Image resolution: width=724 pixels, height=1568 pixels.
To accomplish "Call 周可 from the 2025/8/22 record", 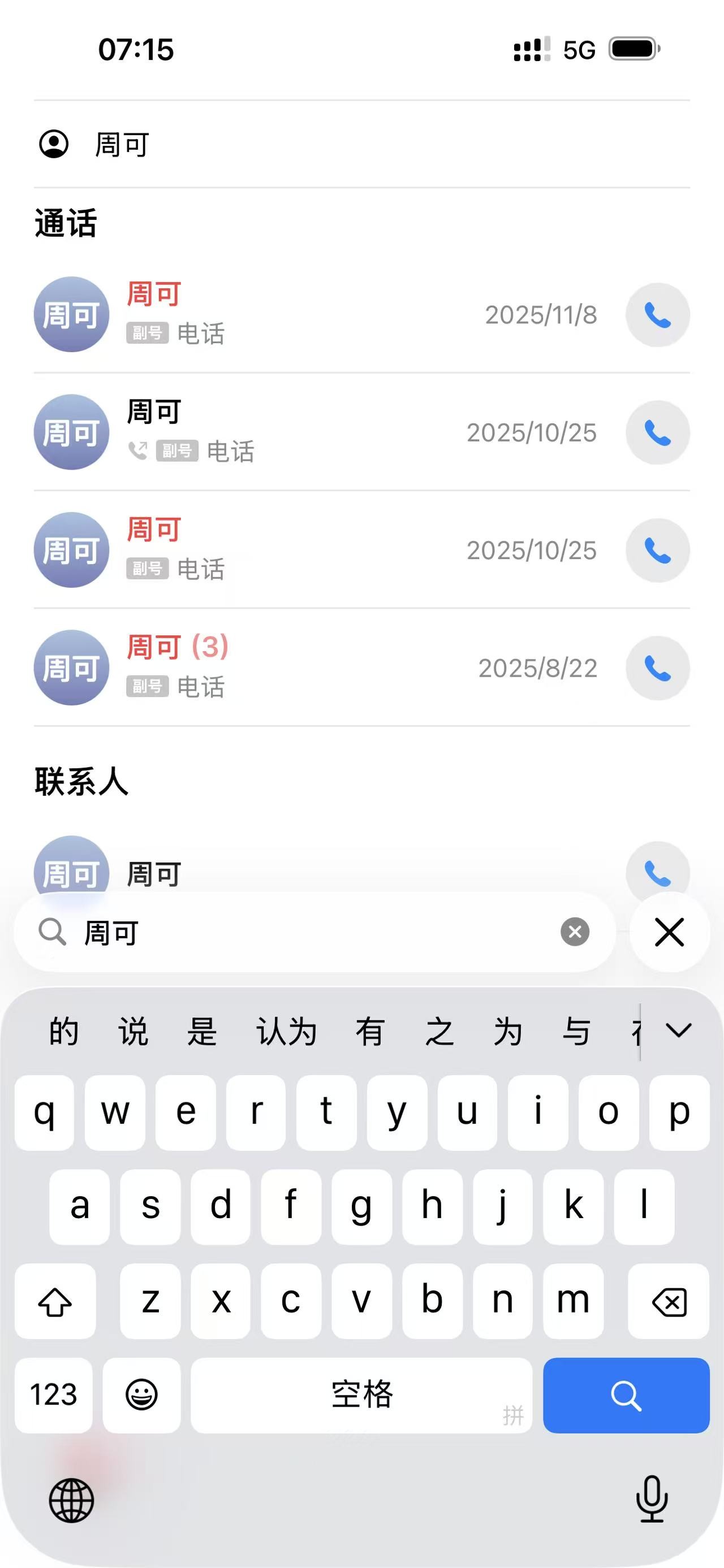I will coord(658,668).
